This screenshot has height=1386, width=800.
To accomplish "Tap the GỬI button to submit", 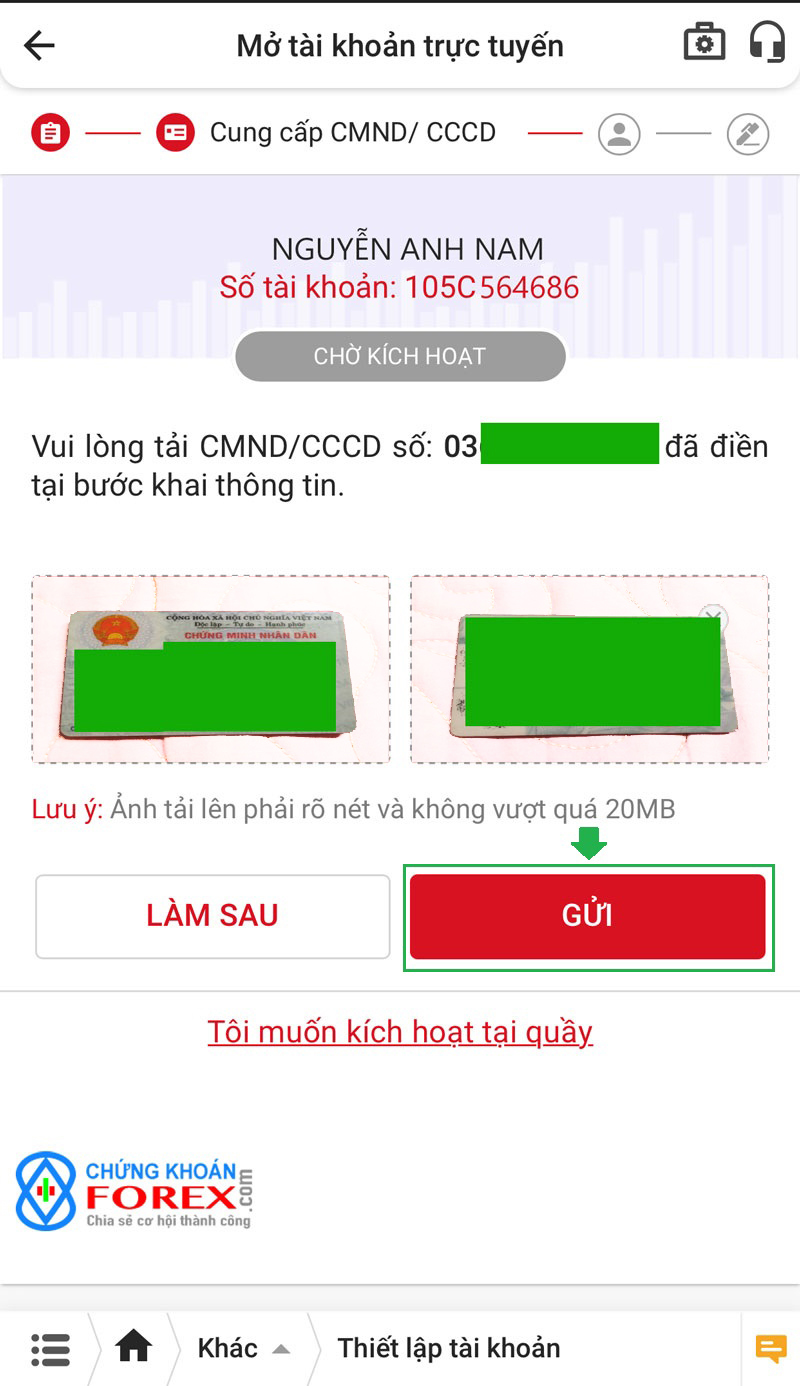I will [x=588, y=916].
